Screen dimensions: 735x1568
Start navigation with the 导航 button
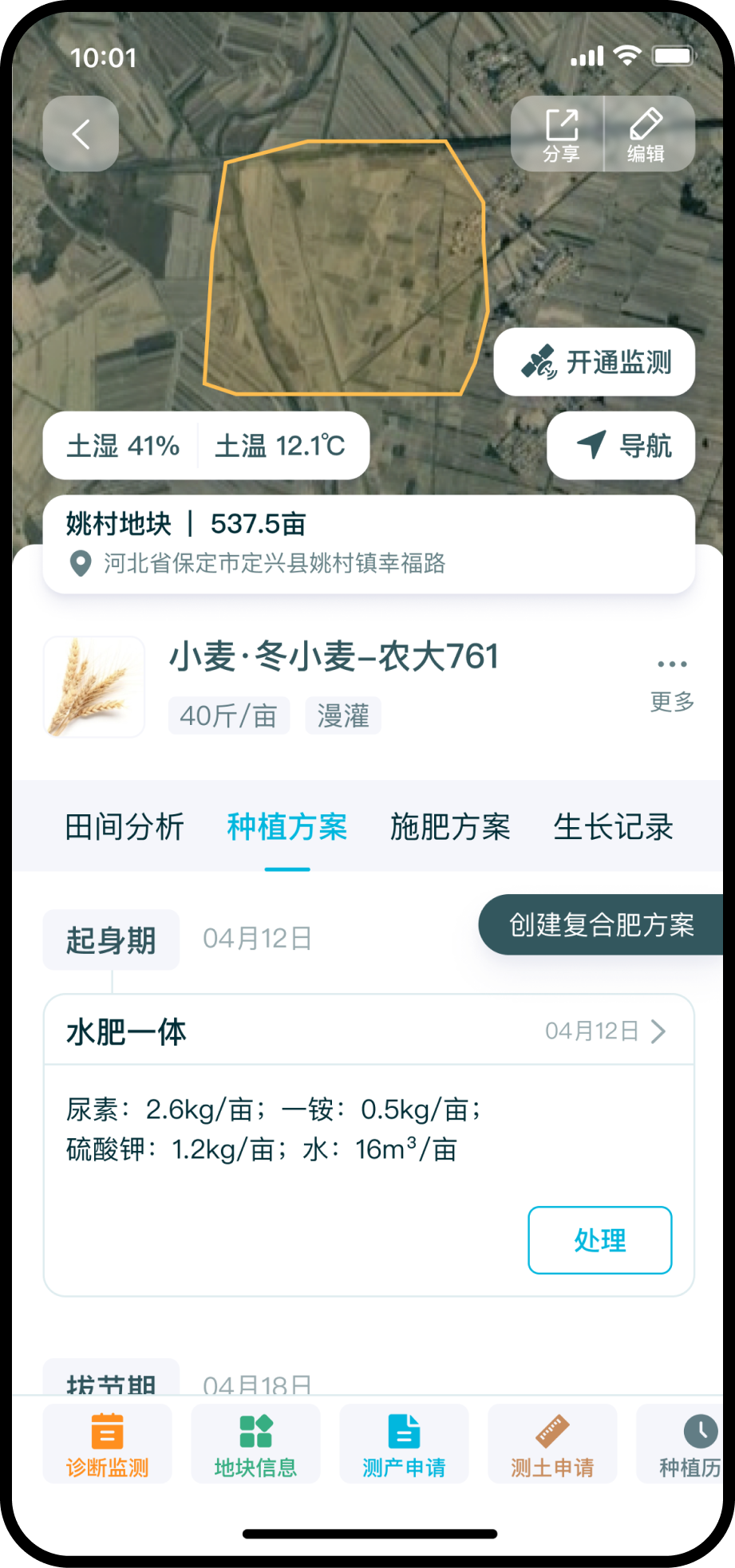tap(621, 445)
